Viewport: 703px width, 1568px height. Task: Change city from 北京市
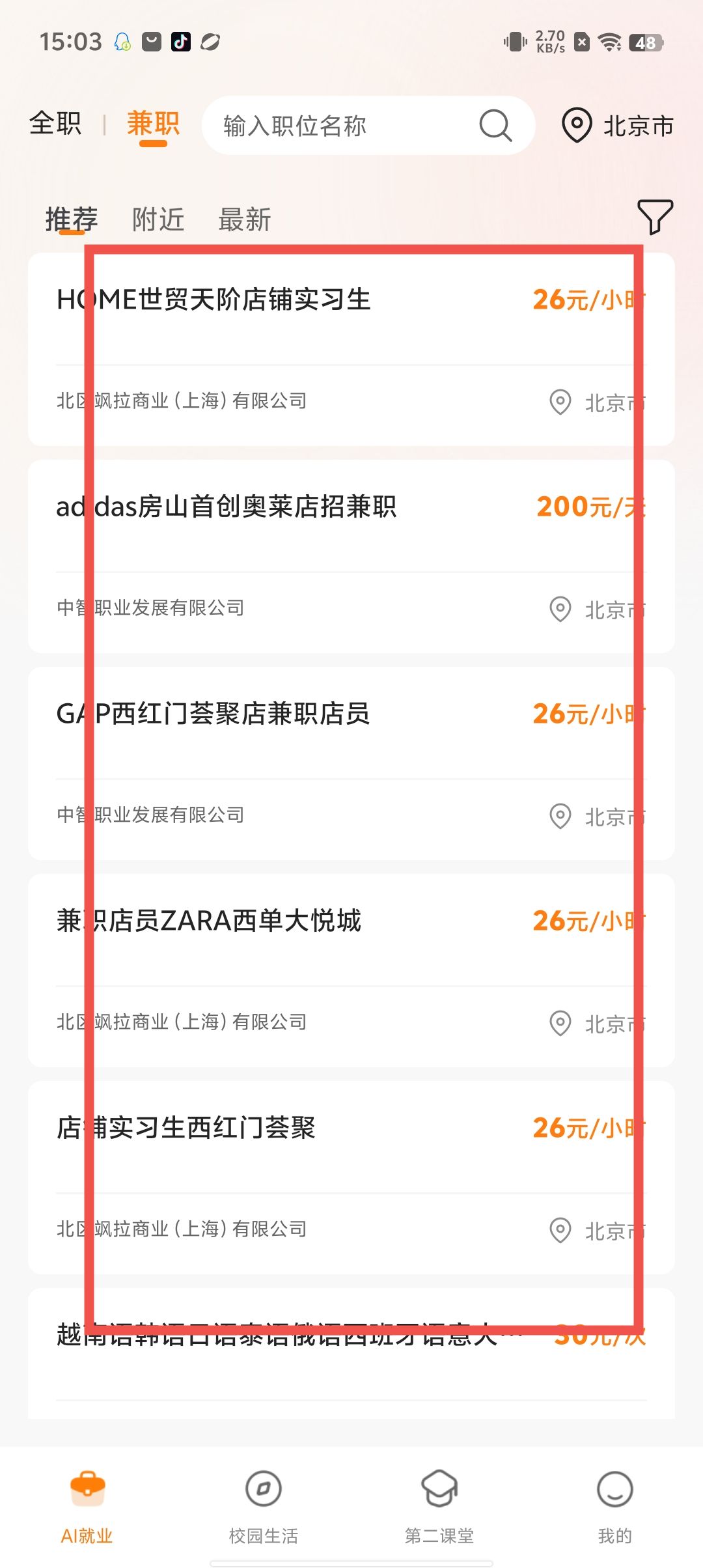618,126
